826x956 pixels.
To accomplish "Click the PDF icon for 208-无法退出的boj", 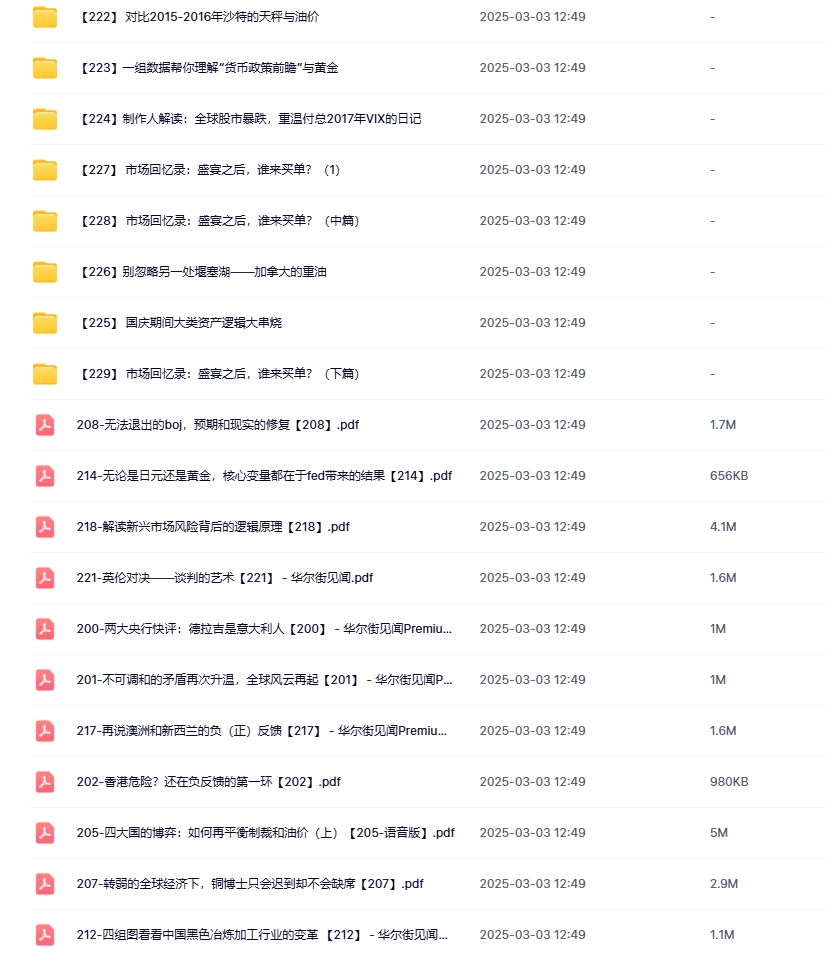I will 44,424.
